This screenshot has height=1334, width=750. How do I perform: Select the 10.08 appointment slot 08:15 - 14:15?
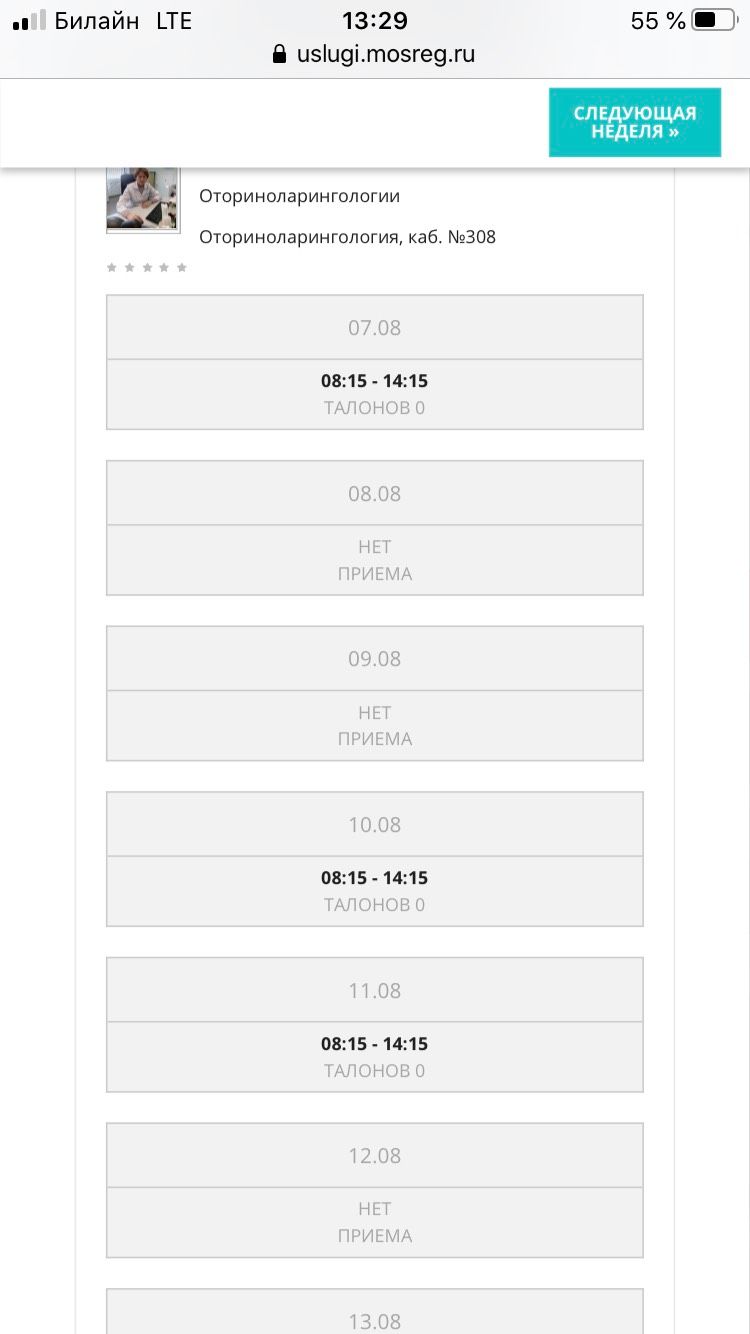375,891
